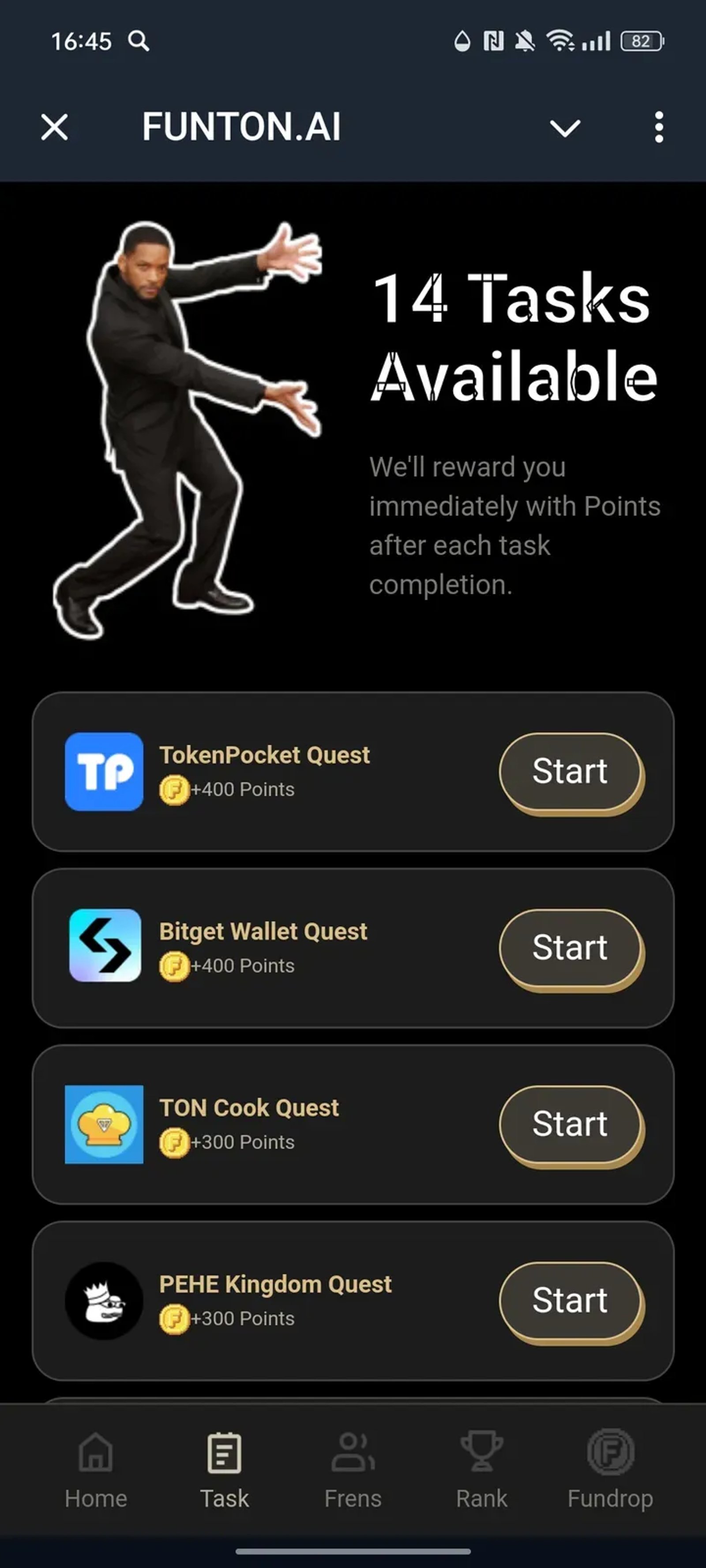Viewport: 706px width, 1568px height.
Task: View the Fundrop tab
Action: click(x=610, y=1468)
